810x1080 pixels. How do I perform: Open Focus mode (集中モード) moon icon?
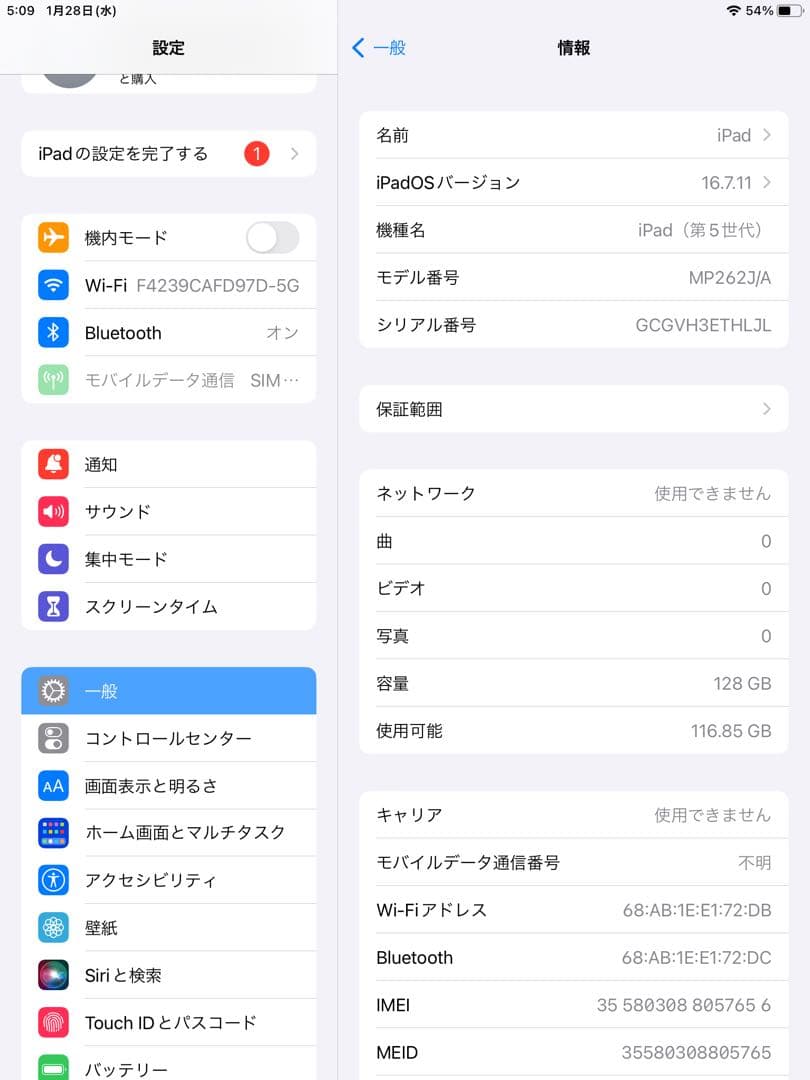coord(53,559)
